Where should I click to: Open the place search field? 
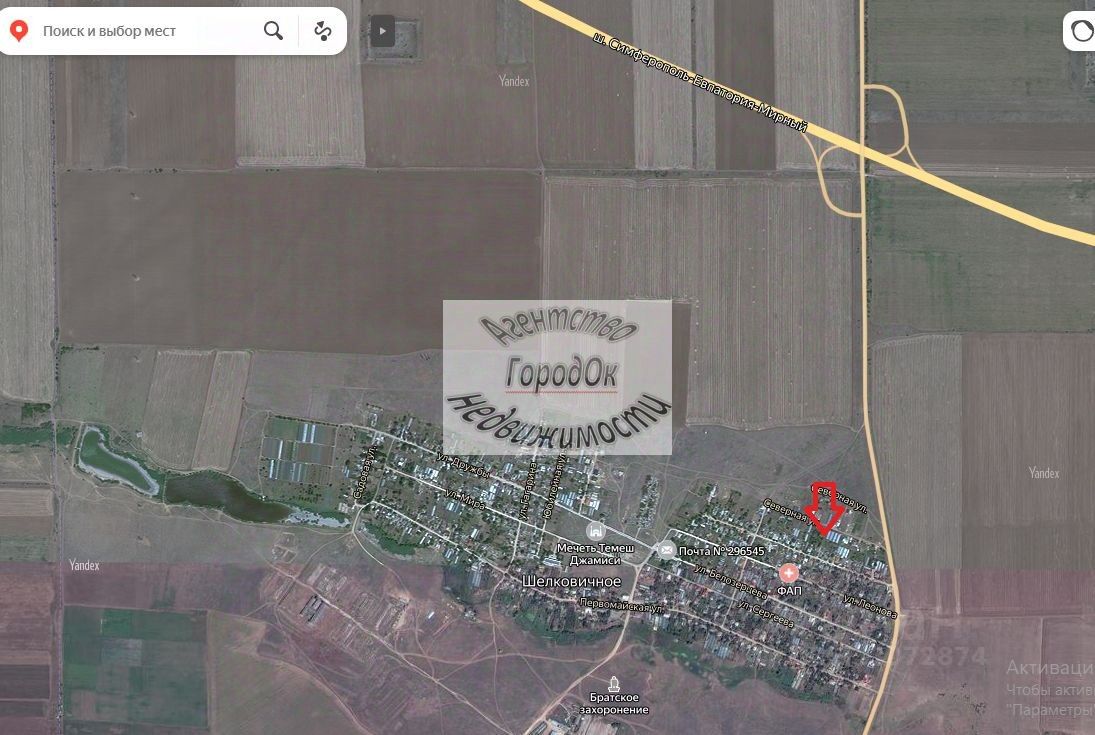tap(140, 31)
